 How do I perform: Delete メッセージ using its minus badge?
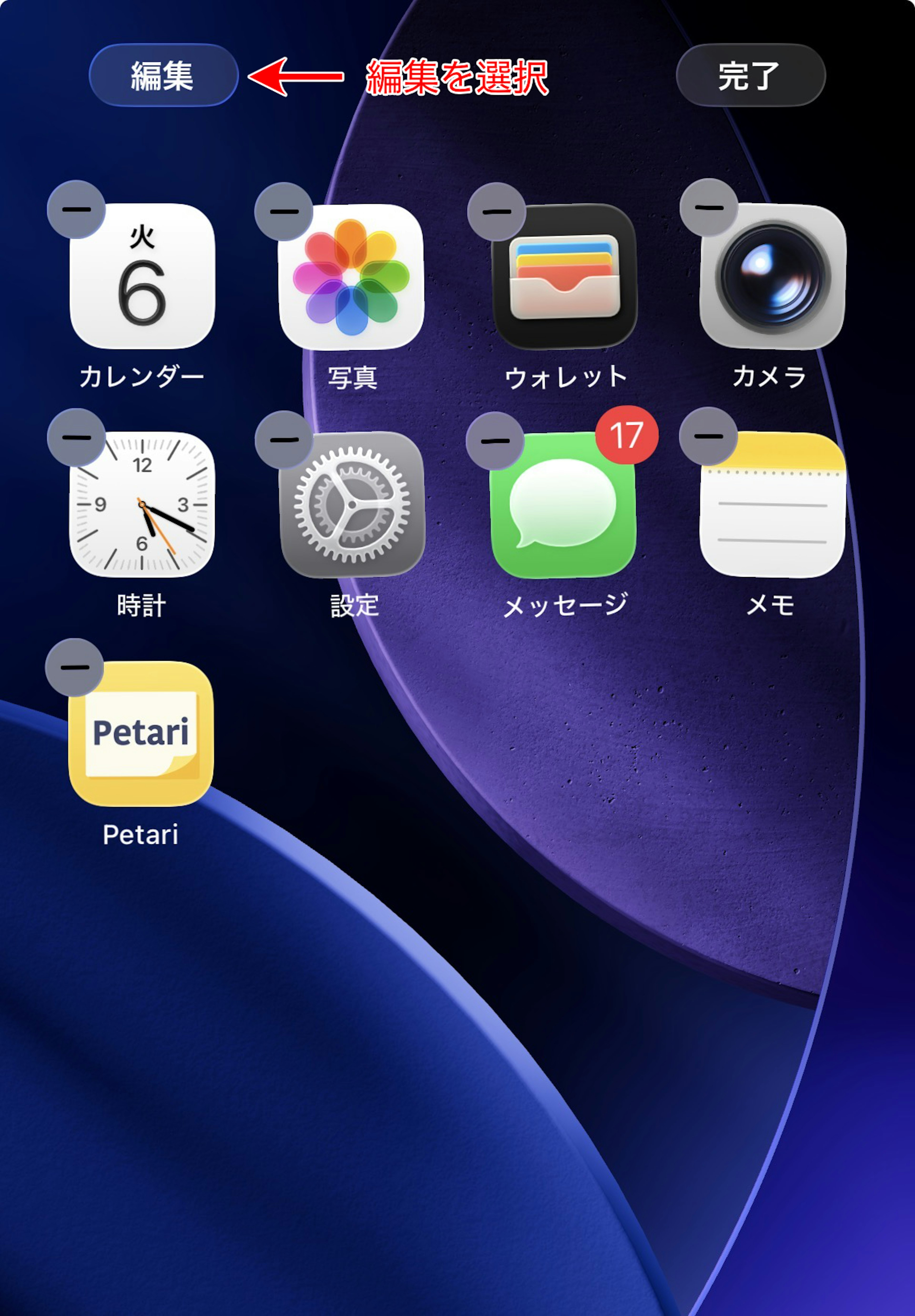[x=495, y=441]
